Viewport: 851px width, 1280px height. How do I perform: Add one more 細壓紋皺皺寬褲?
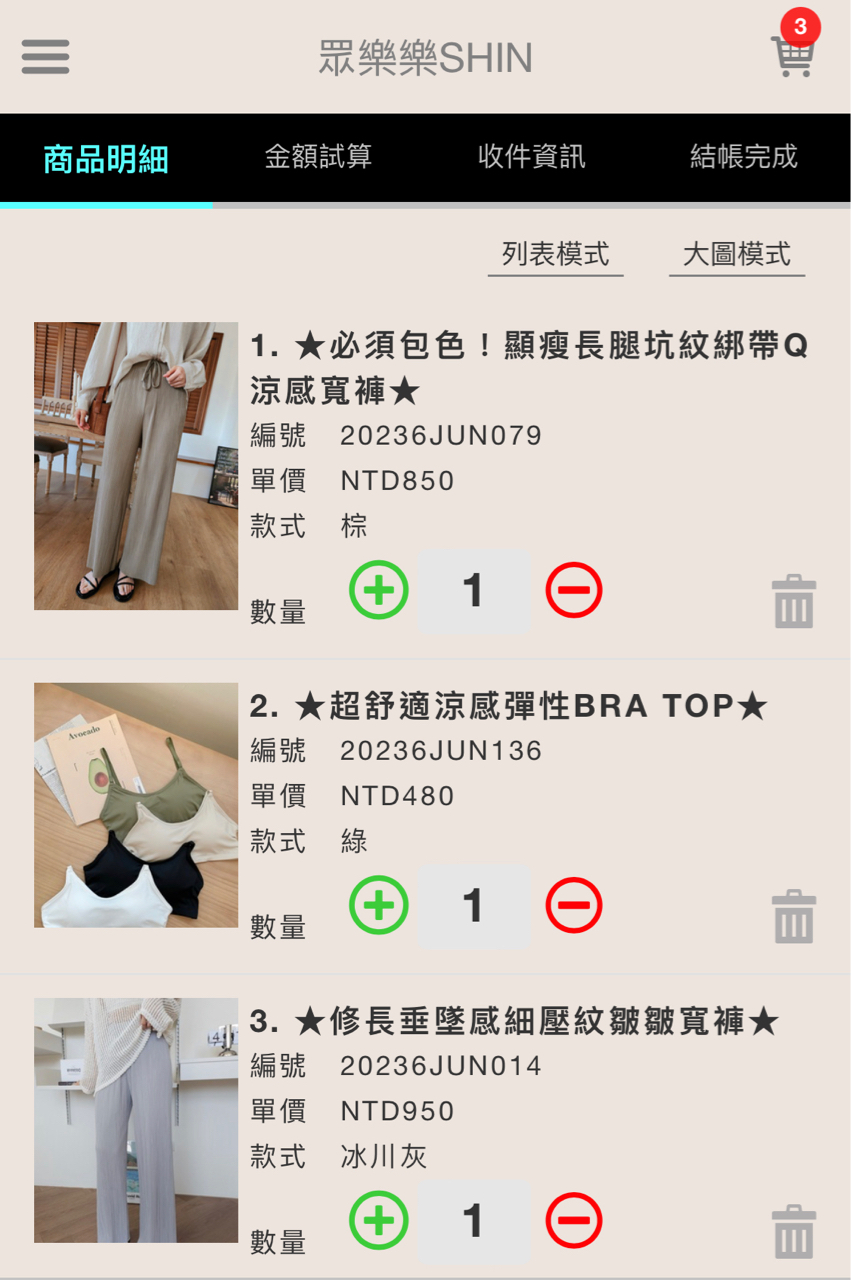(379, 1220)
